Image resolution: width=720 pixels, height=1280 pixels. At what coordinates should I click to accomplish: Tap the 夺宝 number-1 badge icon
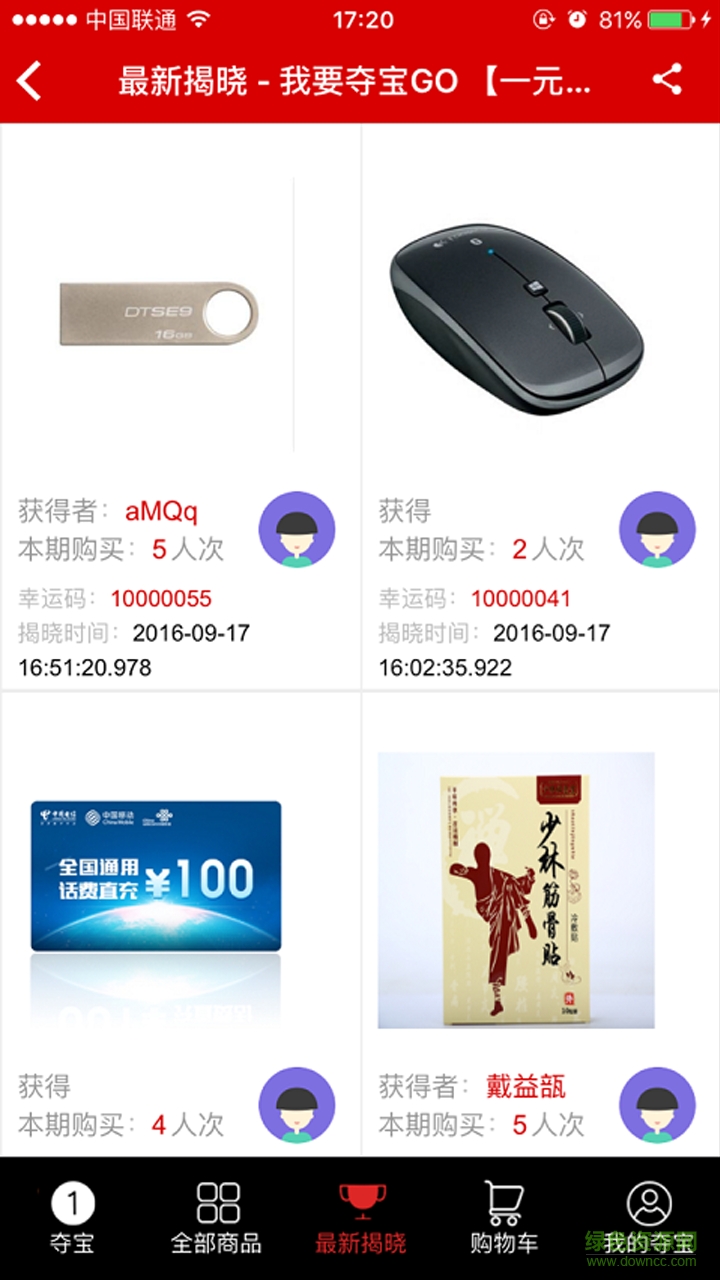71,1200
